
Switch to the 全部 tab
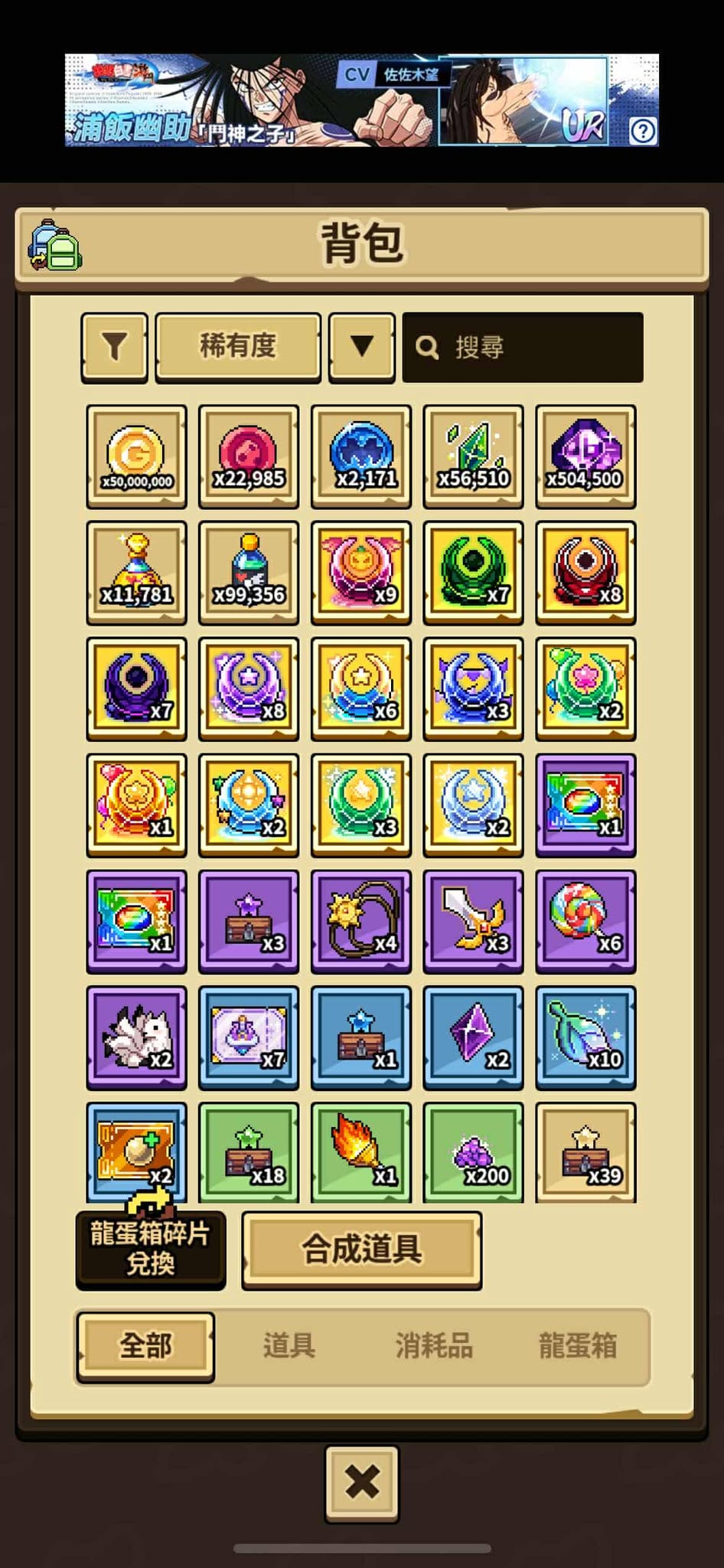click(x=145, y=1345)
